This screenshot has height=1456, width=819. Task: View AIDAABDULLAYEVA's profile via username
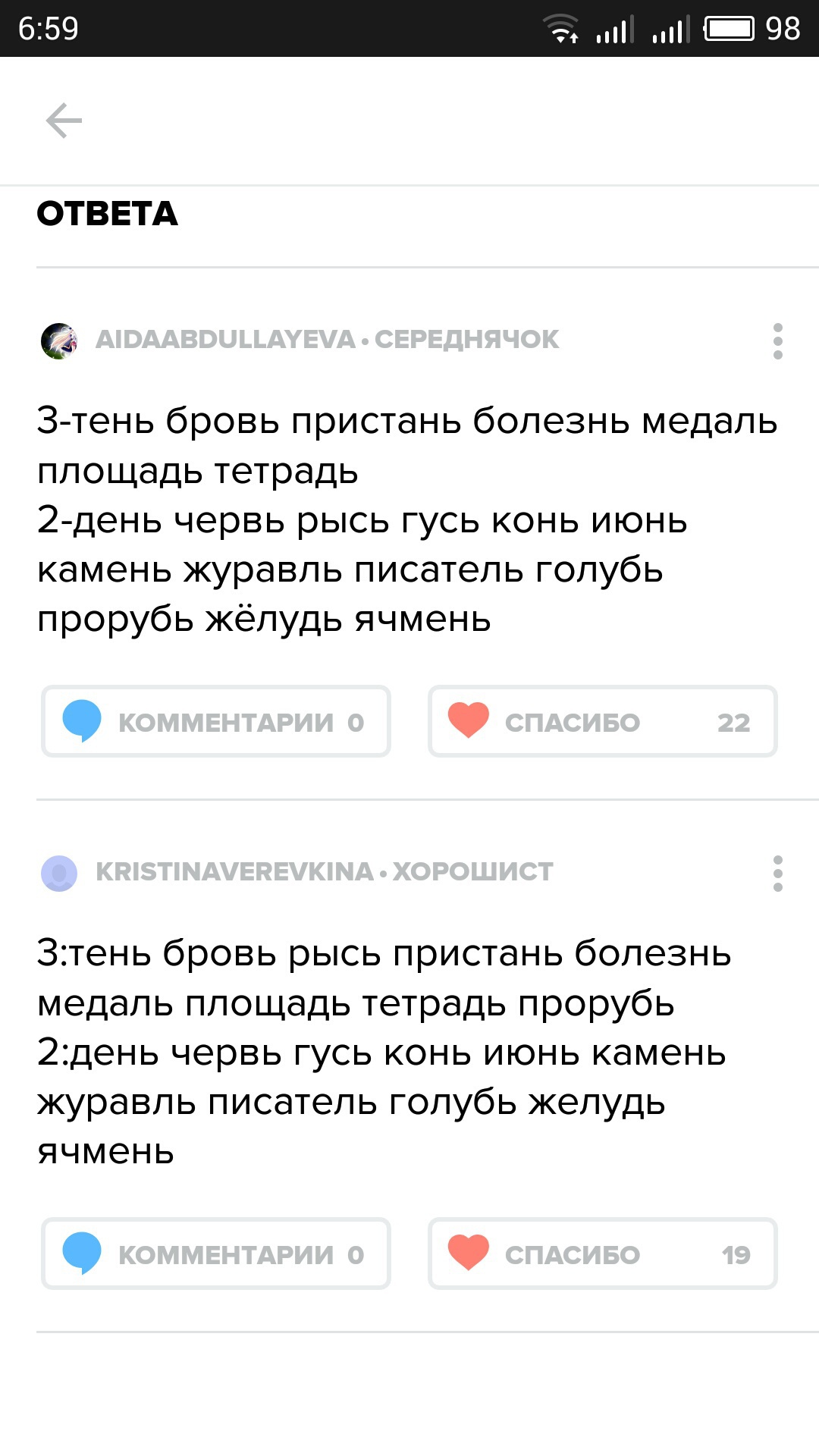pyautogui.click(x=225, y=340)
